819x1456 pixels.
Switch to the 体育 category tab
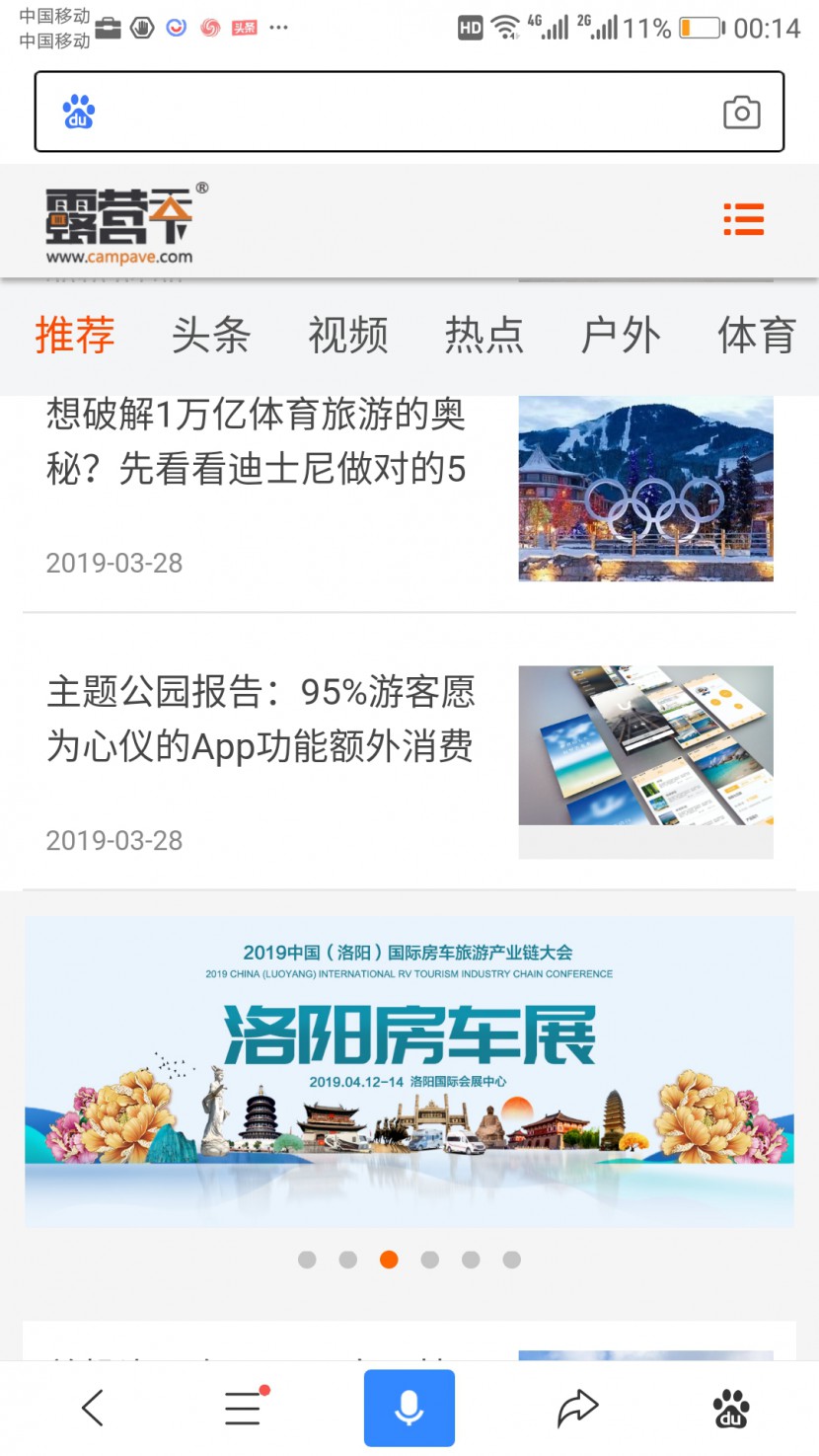(756, 336)
